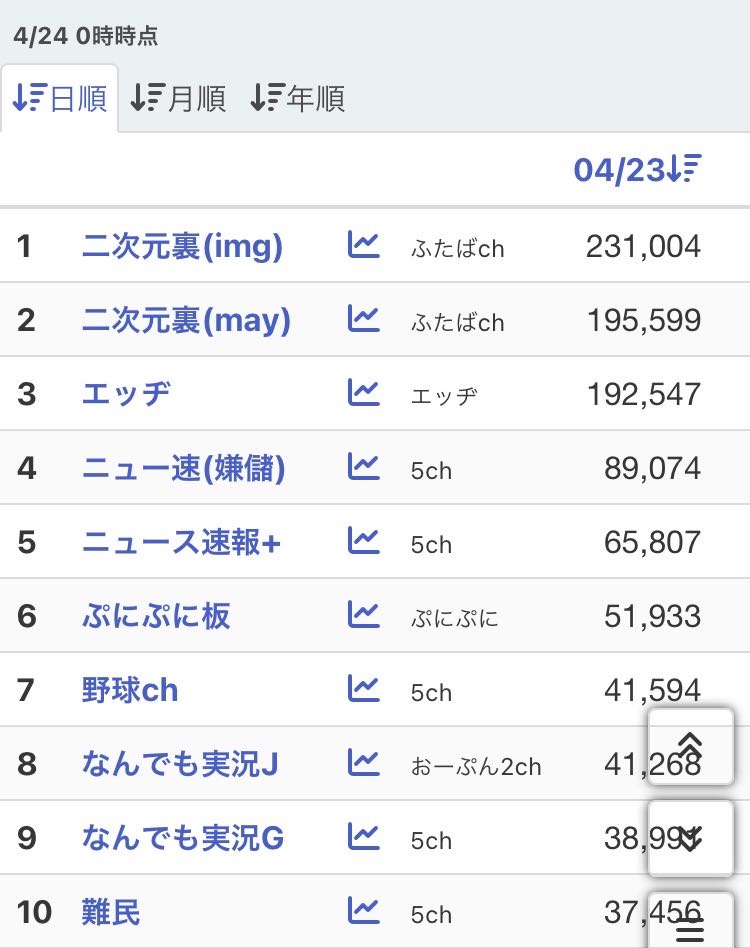The width and height of the screenshot is (750, 948).
Task: Sort by the 04/23 column header
Action: 637,170
